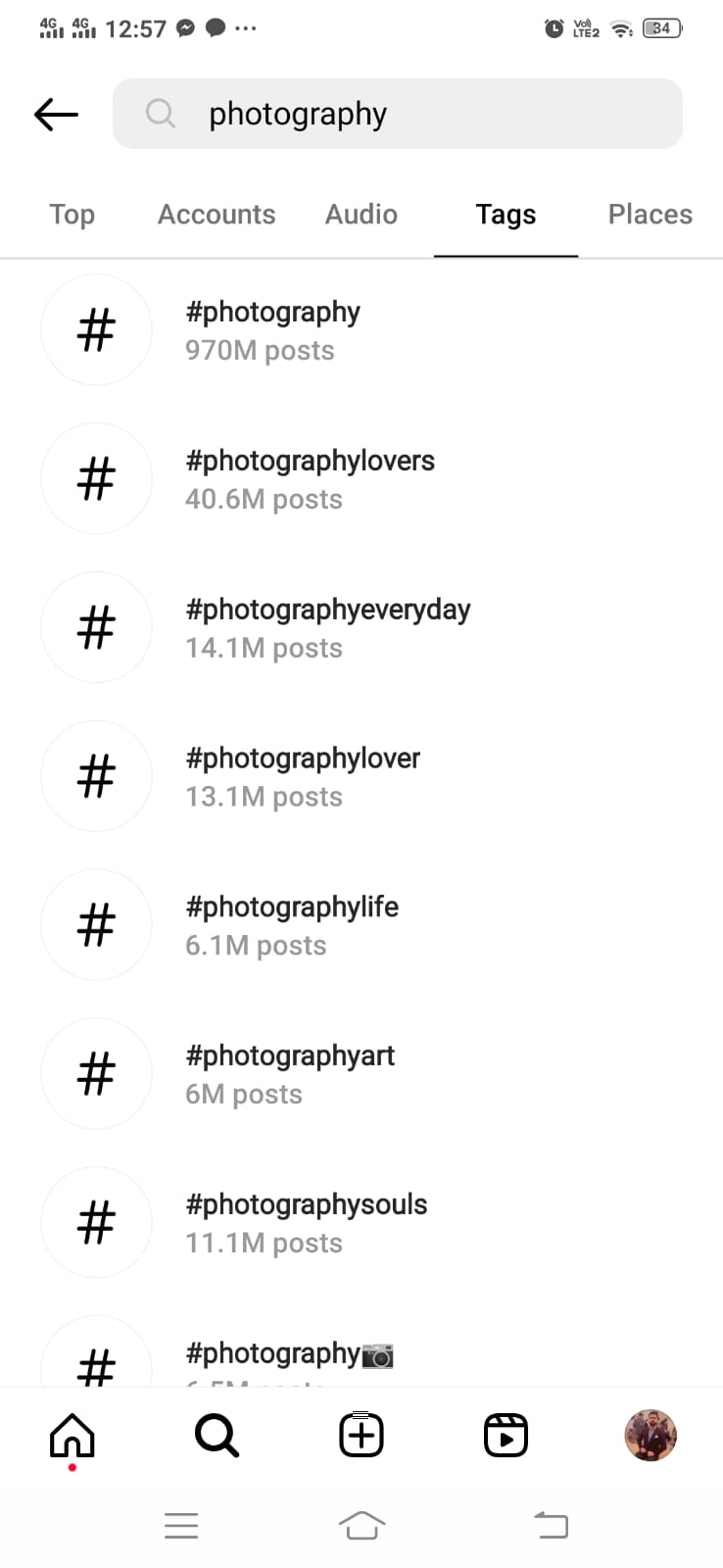
Task: Go back using the arrow icon
Action: (56, 115)
